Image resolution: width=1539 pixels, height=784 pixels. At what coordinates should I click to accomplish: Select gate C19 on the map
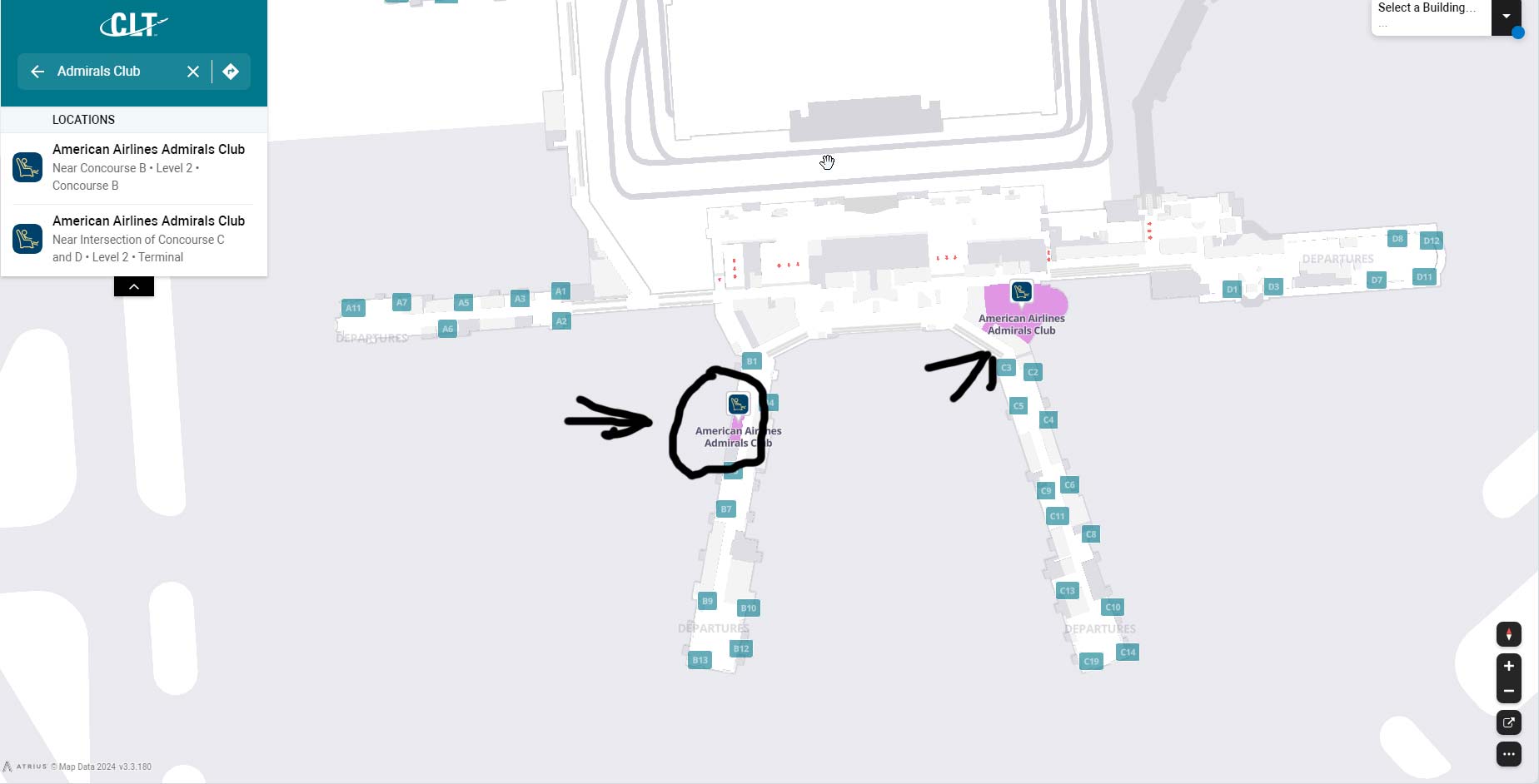[x=1091, y=661]
